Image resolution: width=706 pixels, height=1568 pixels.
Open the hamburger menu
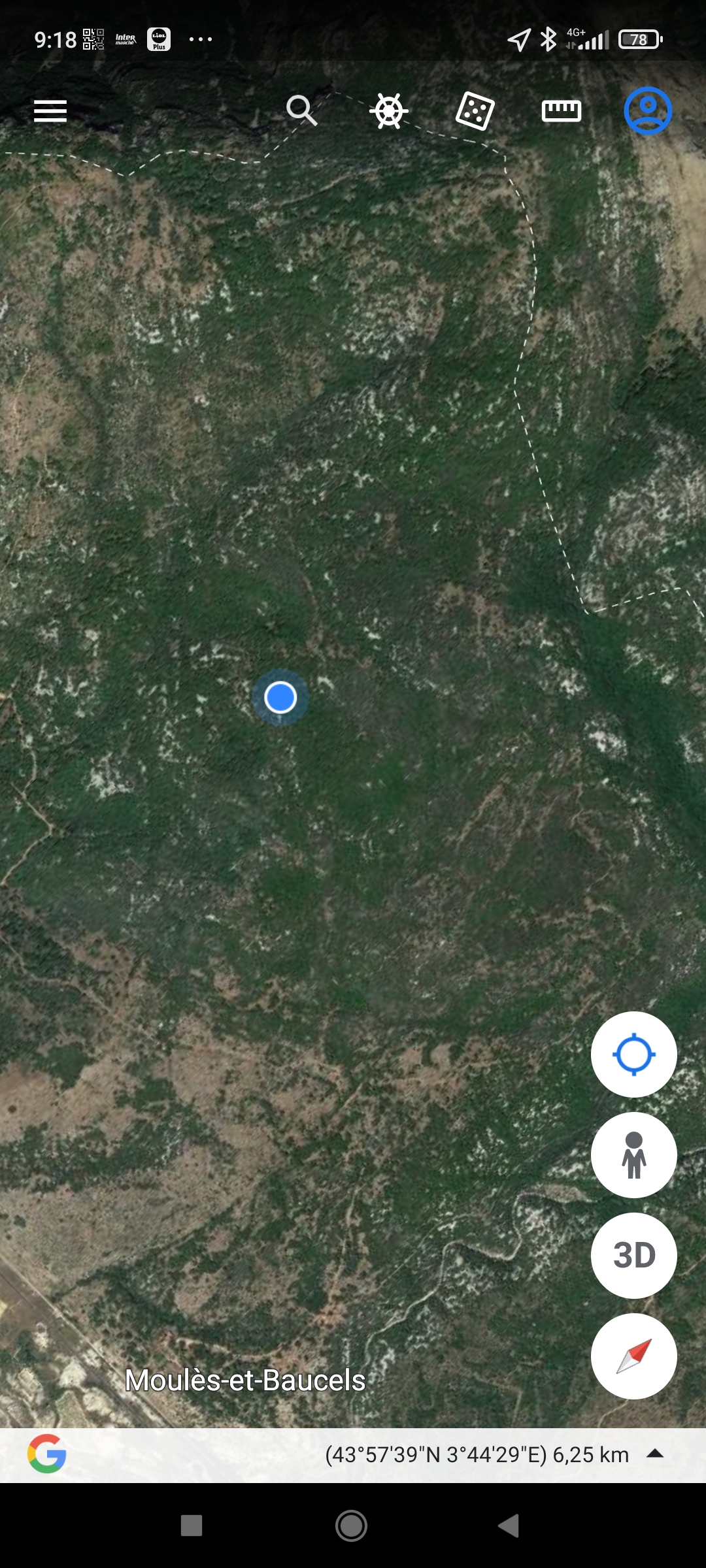(50, 111)
